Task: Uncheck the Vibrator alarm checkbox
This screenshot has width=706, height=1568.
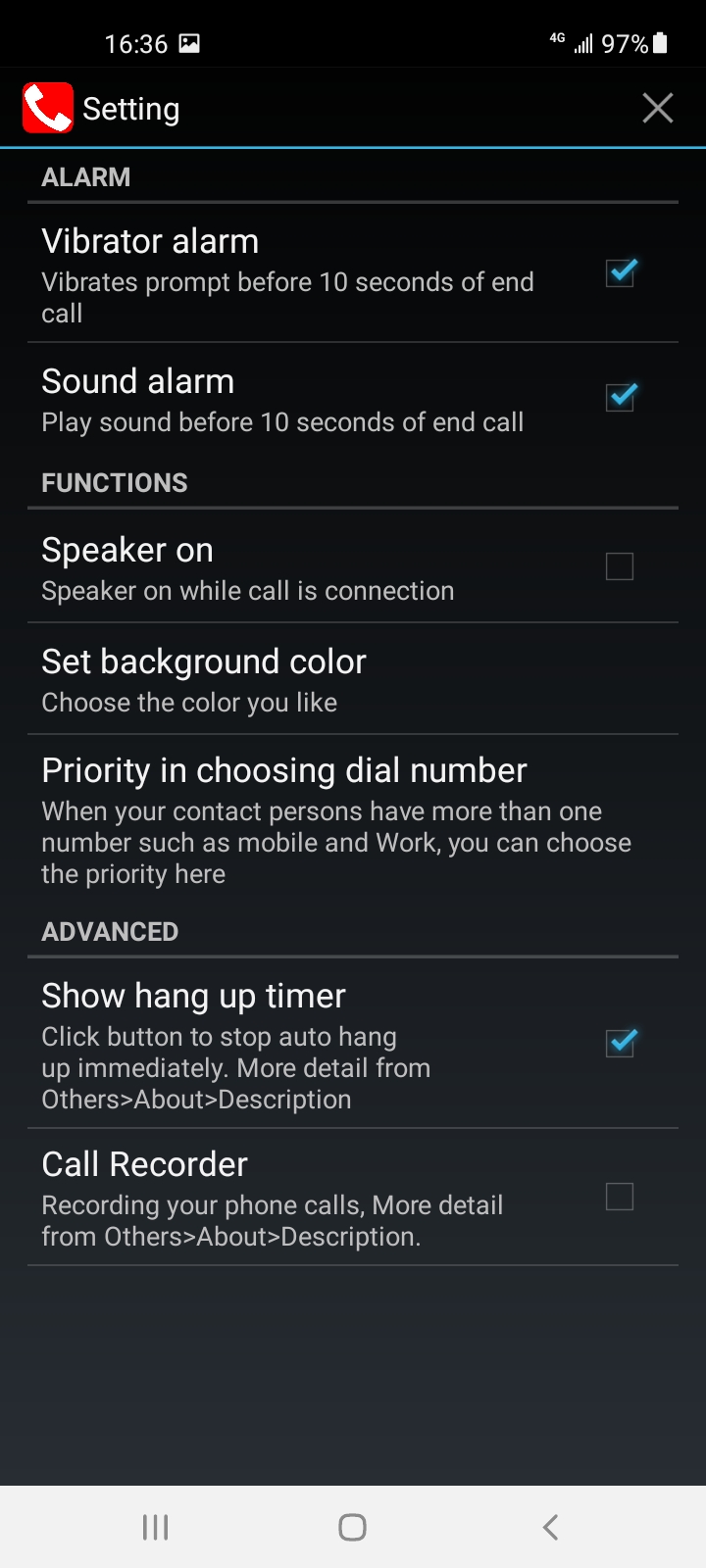Action: click(620, 272)
